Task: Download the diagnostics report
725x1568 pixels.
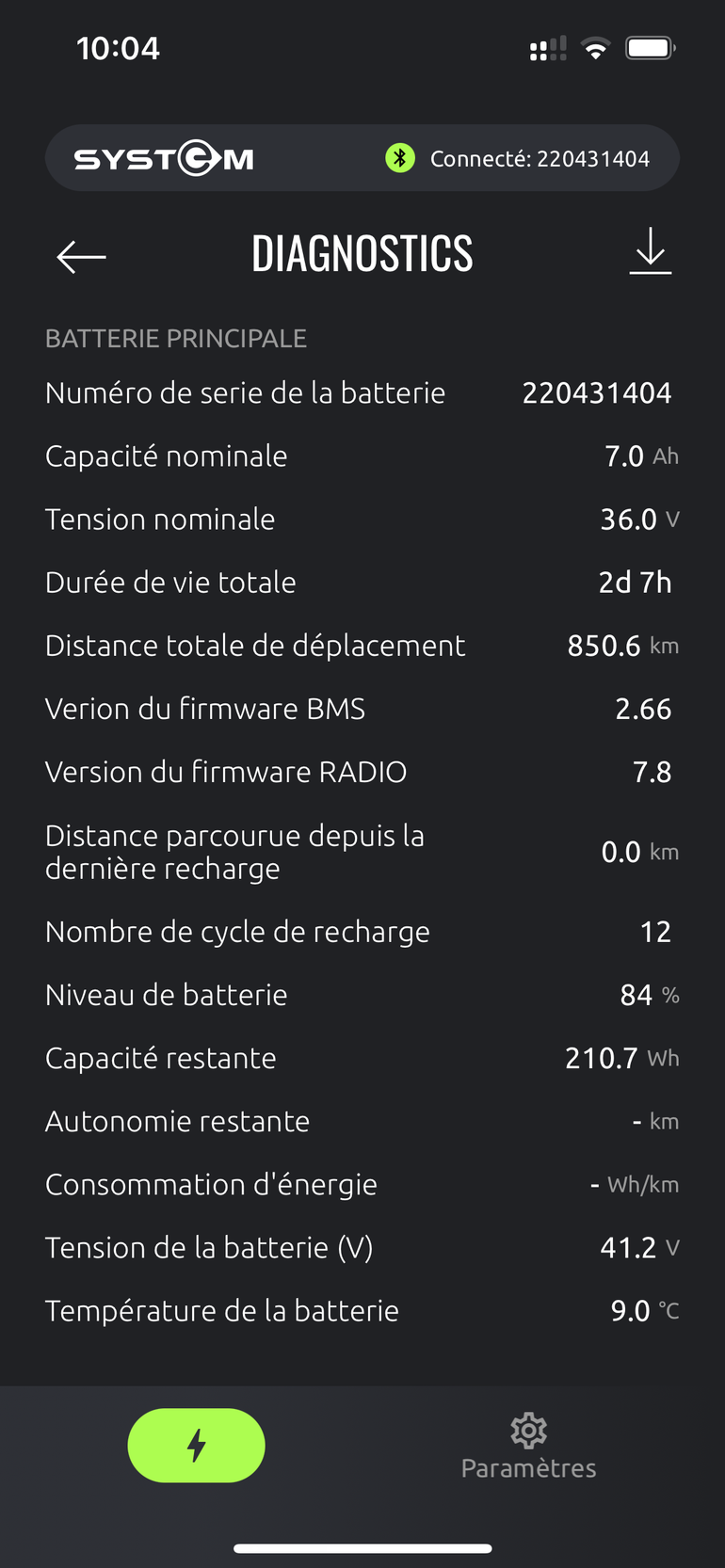Action: (x=650, y=251)
